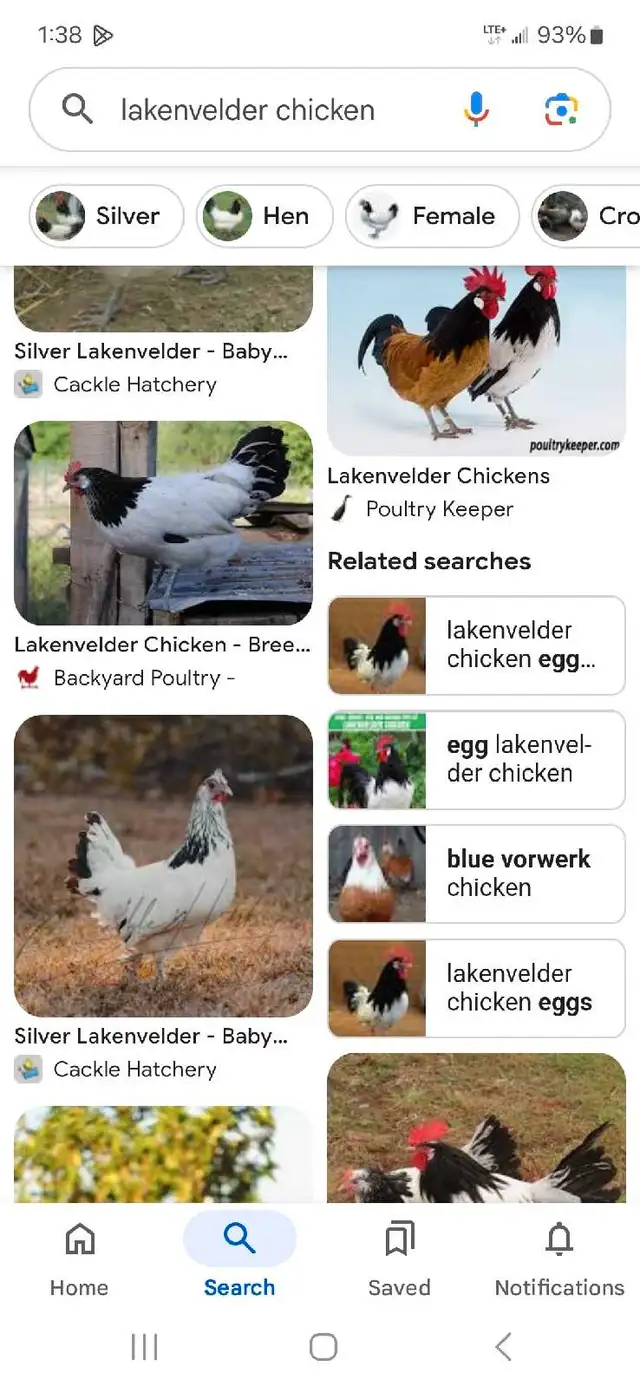
Task: Go to the Home tab
Action: tap(80, 1257)
